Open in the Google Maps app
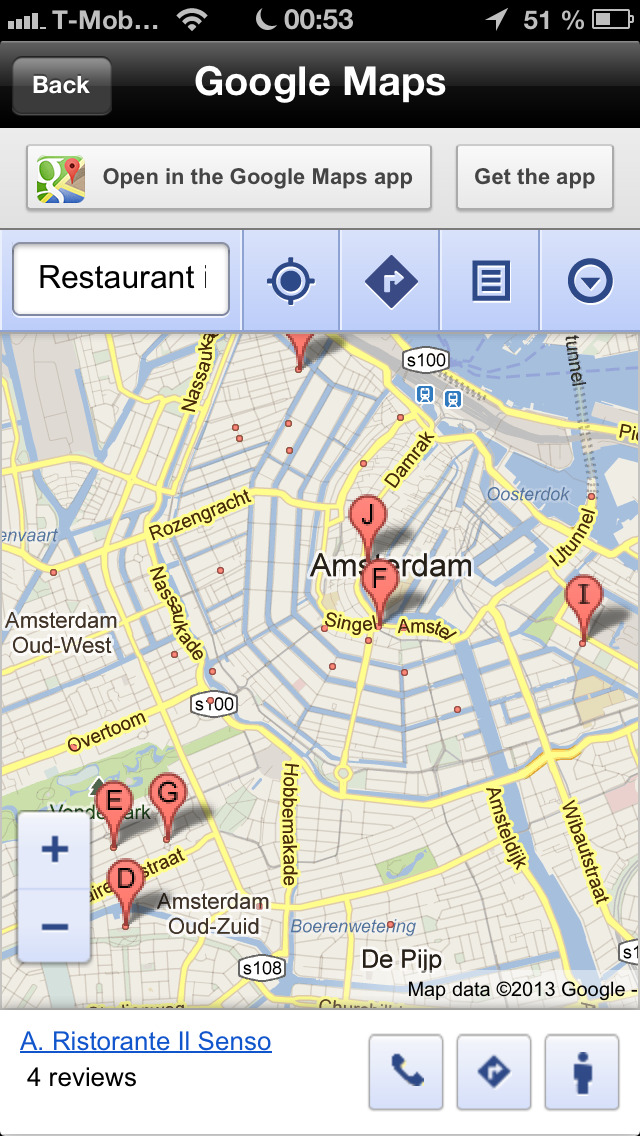 (x=229, y=178)
